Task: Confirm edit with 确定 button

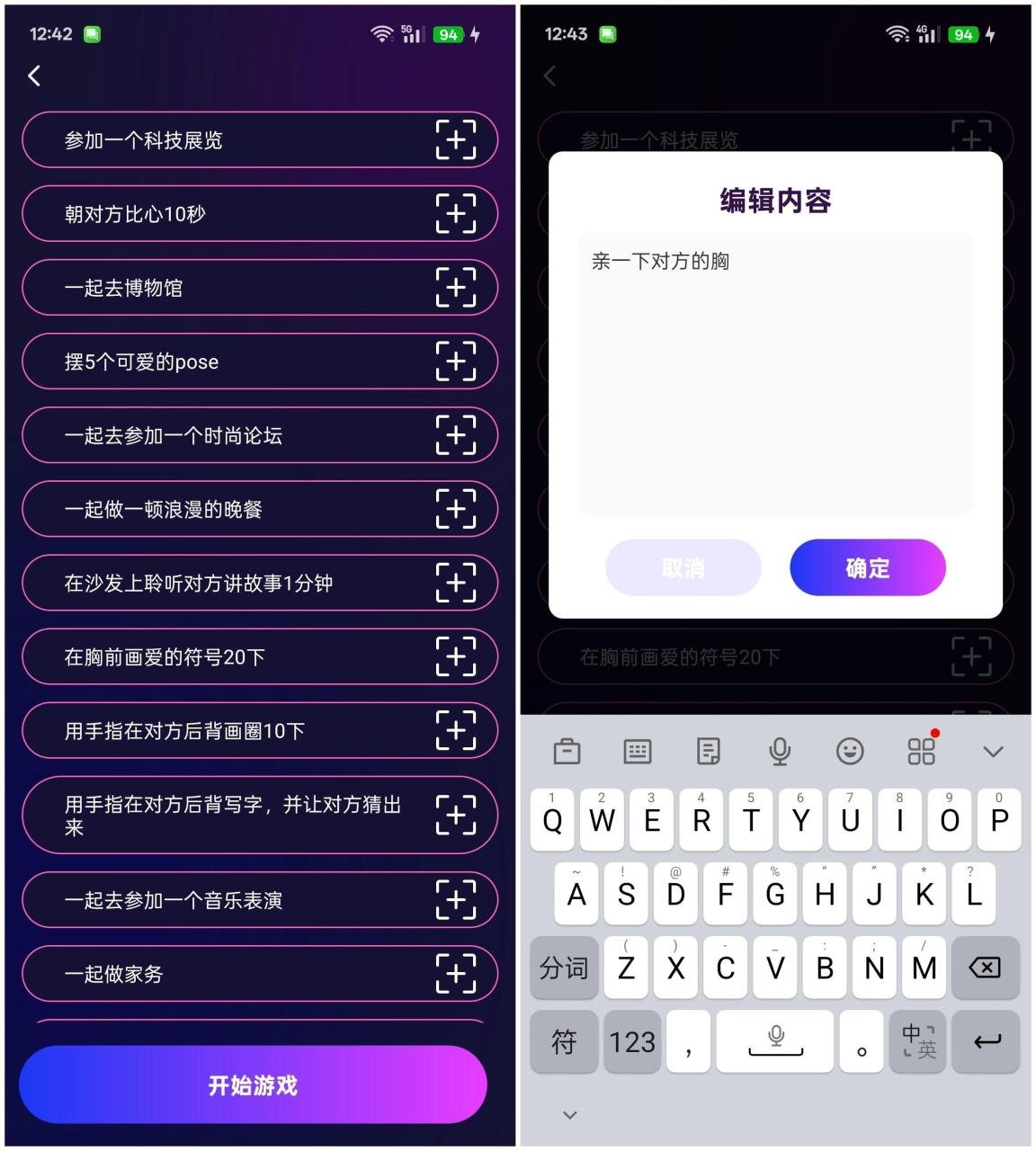Action: pyautogui.click(x=867, y=567)
